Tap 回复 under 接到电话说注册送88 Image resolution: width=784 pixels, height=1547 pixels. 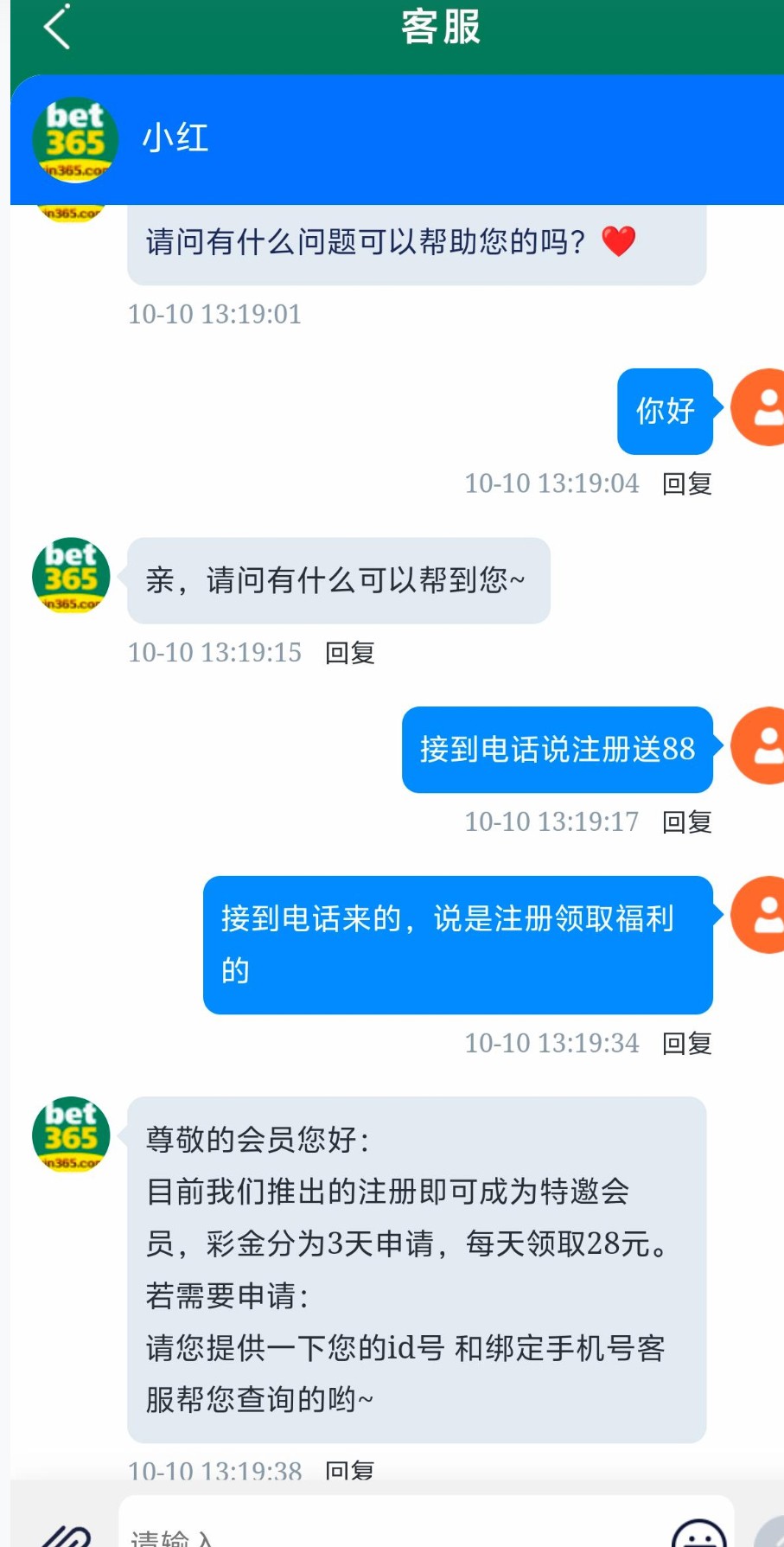[686, 821]
